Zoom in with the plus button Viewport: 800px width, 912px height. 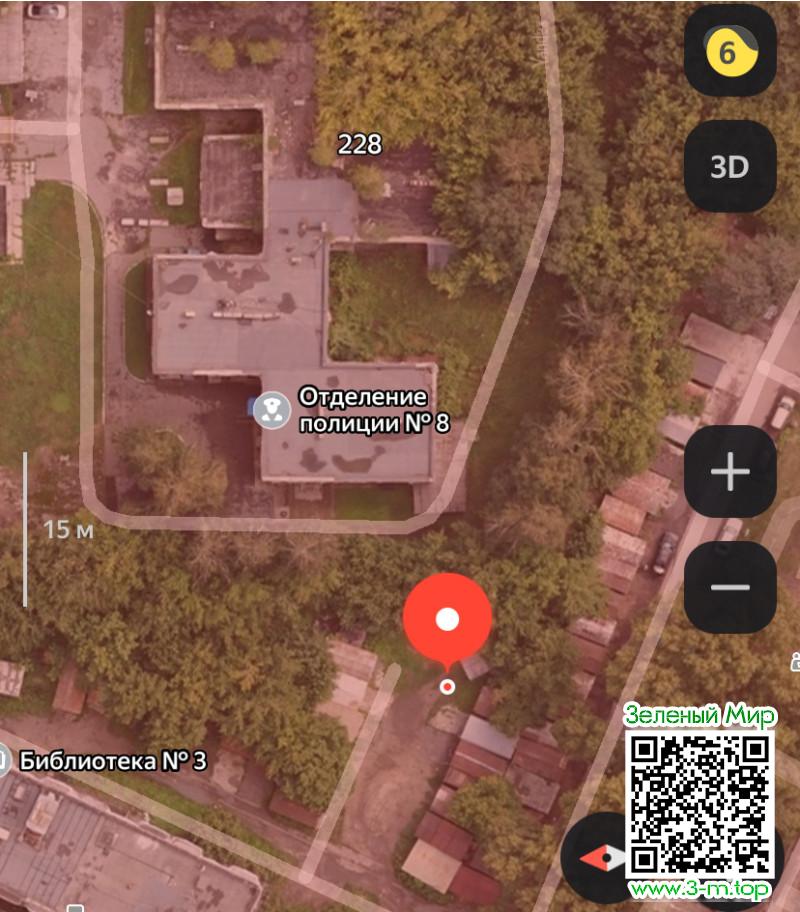[x=729, y=472]
